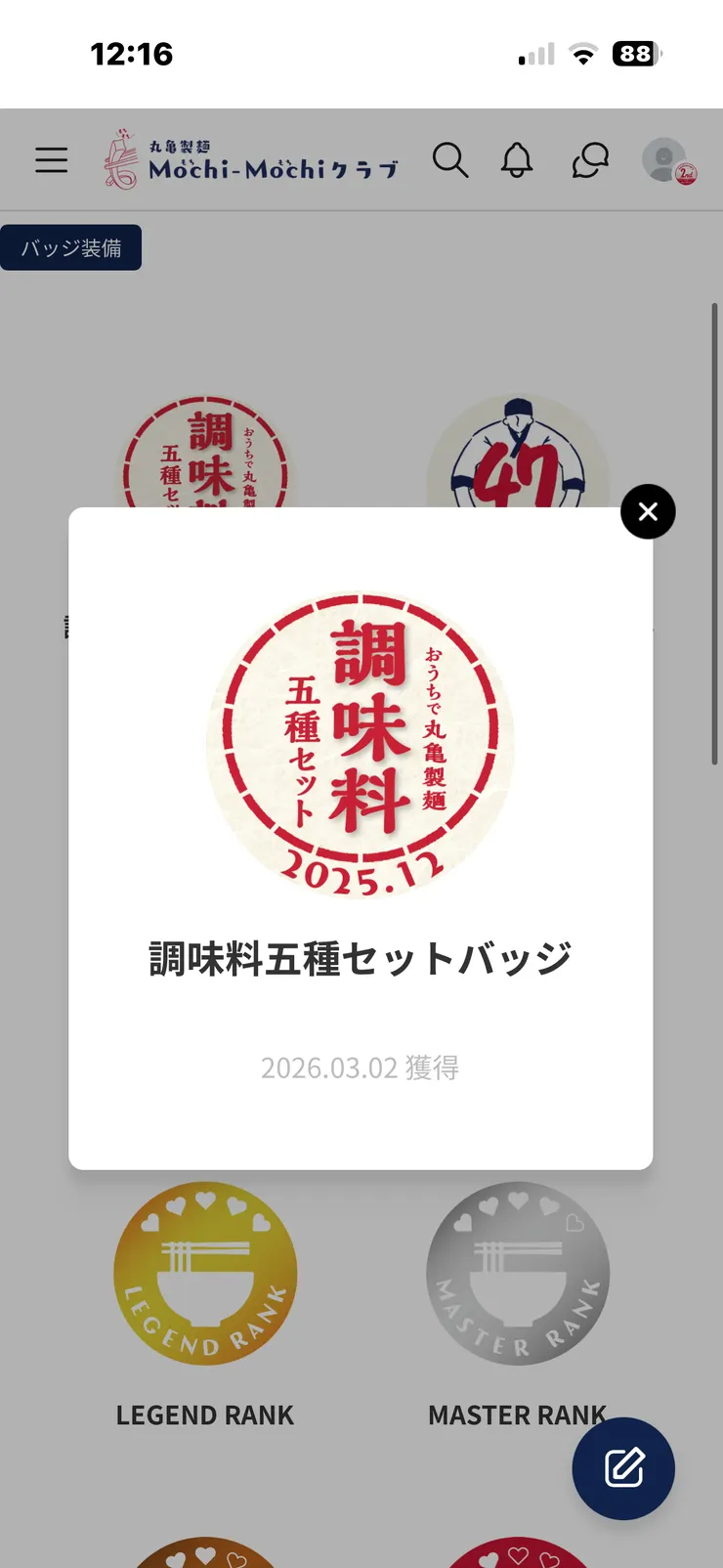The height and width of the screenshot is (1568, 723).
Task: Open the profile avatar with 2nd badge
Action: (x=668, y=160)
